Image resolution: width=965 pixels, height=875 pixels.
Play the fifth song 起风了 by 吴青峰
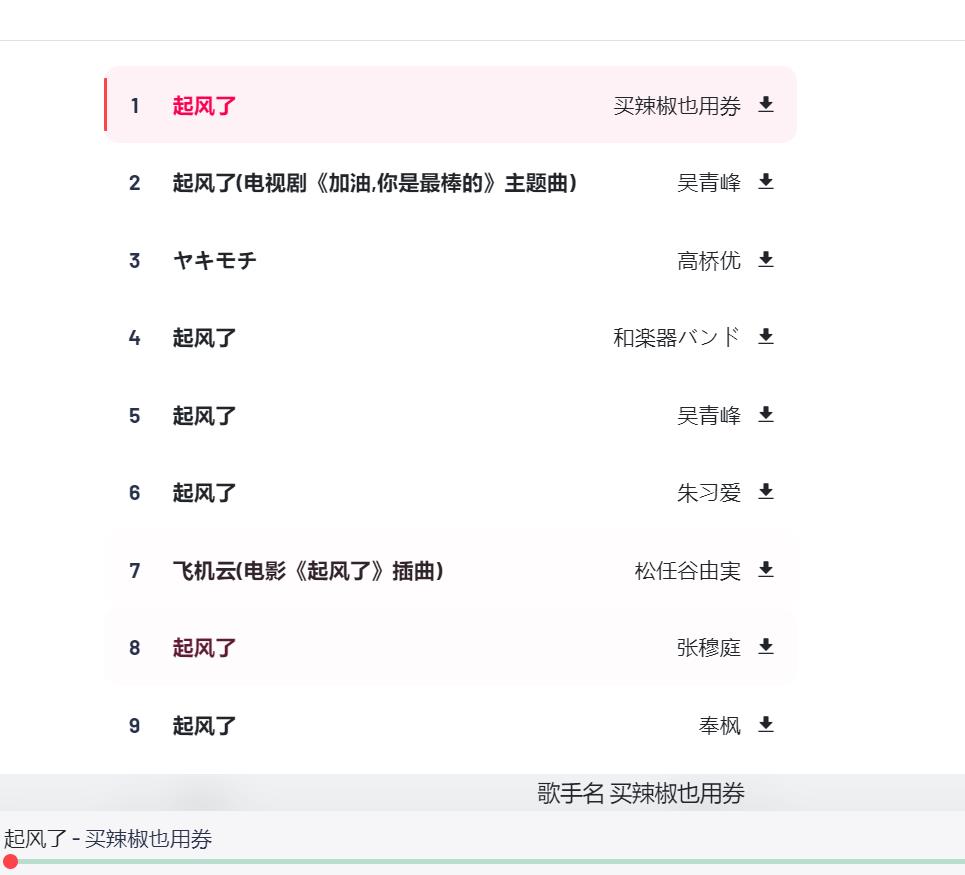(x=204, y=416)
